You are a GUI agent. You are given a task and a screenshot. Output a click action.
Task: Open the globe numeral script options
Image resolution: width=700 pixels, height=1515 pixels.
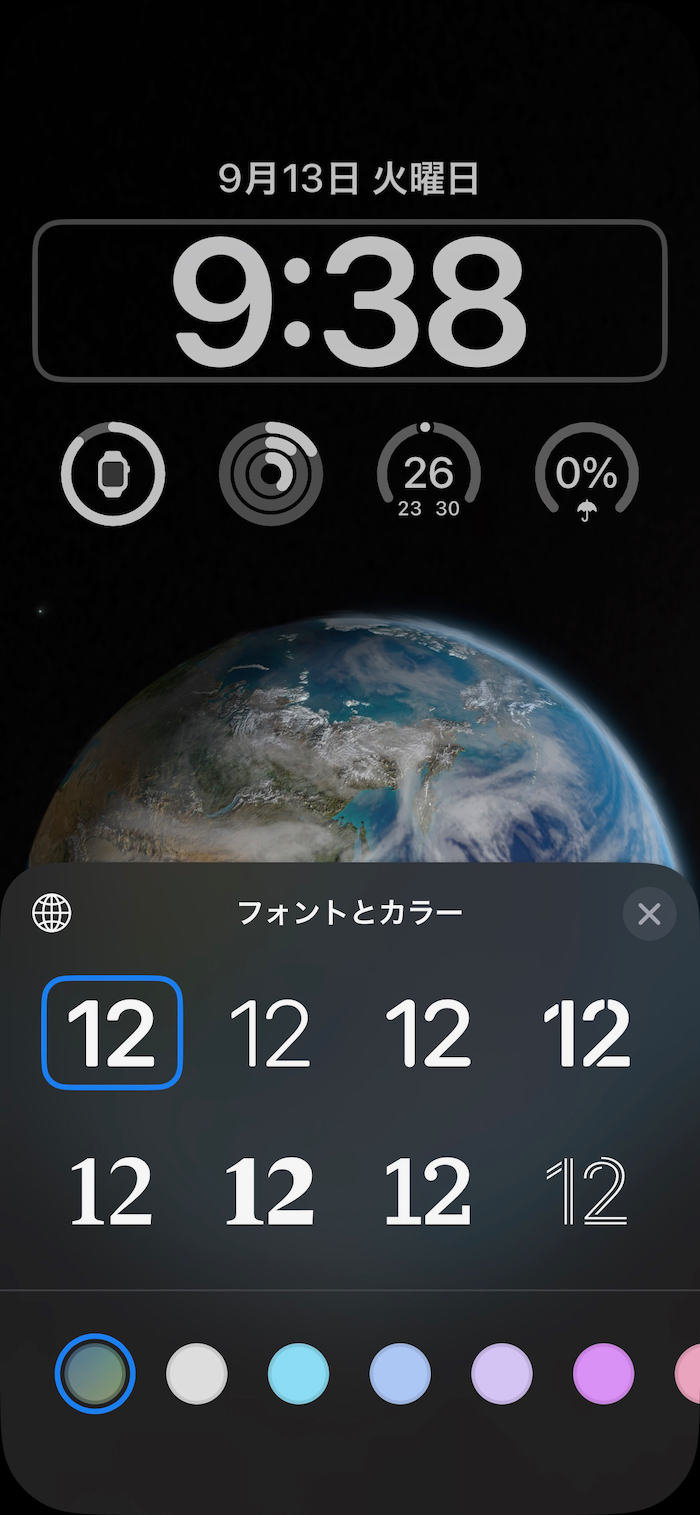[52, 913]
